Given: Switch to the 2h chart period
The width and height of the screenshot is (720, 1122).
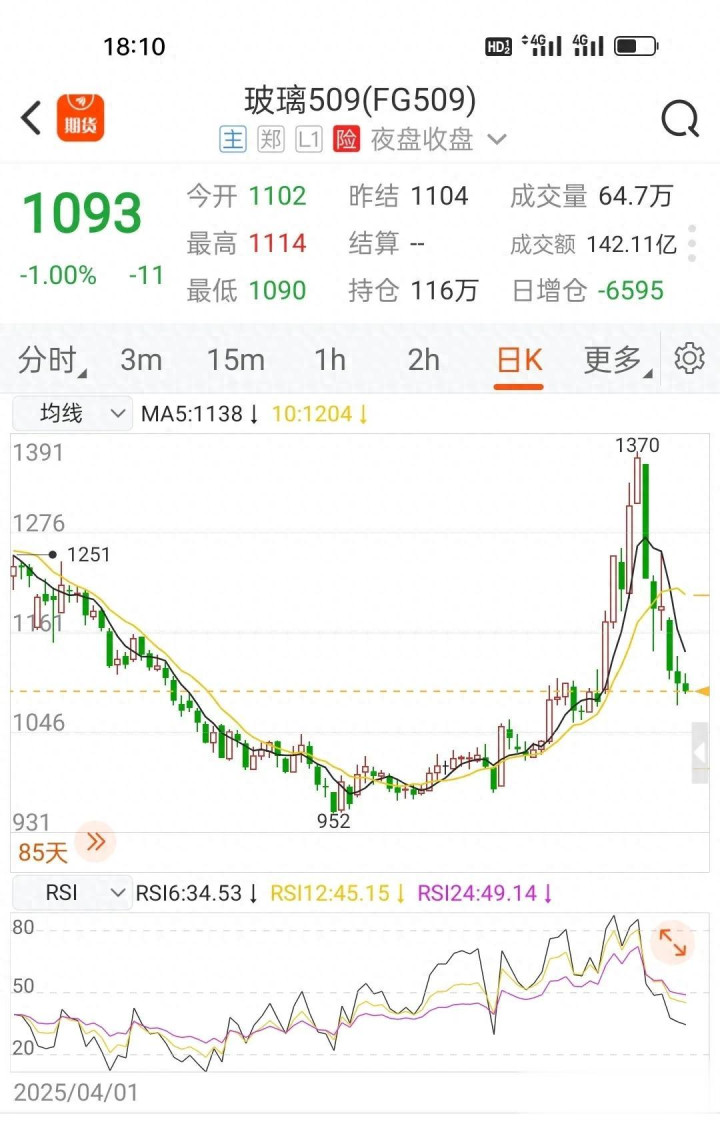Looking at the screenshot, I should (423, 359).
